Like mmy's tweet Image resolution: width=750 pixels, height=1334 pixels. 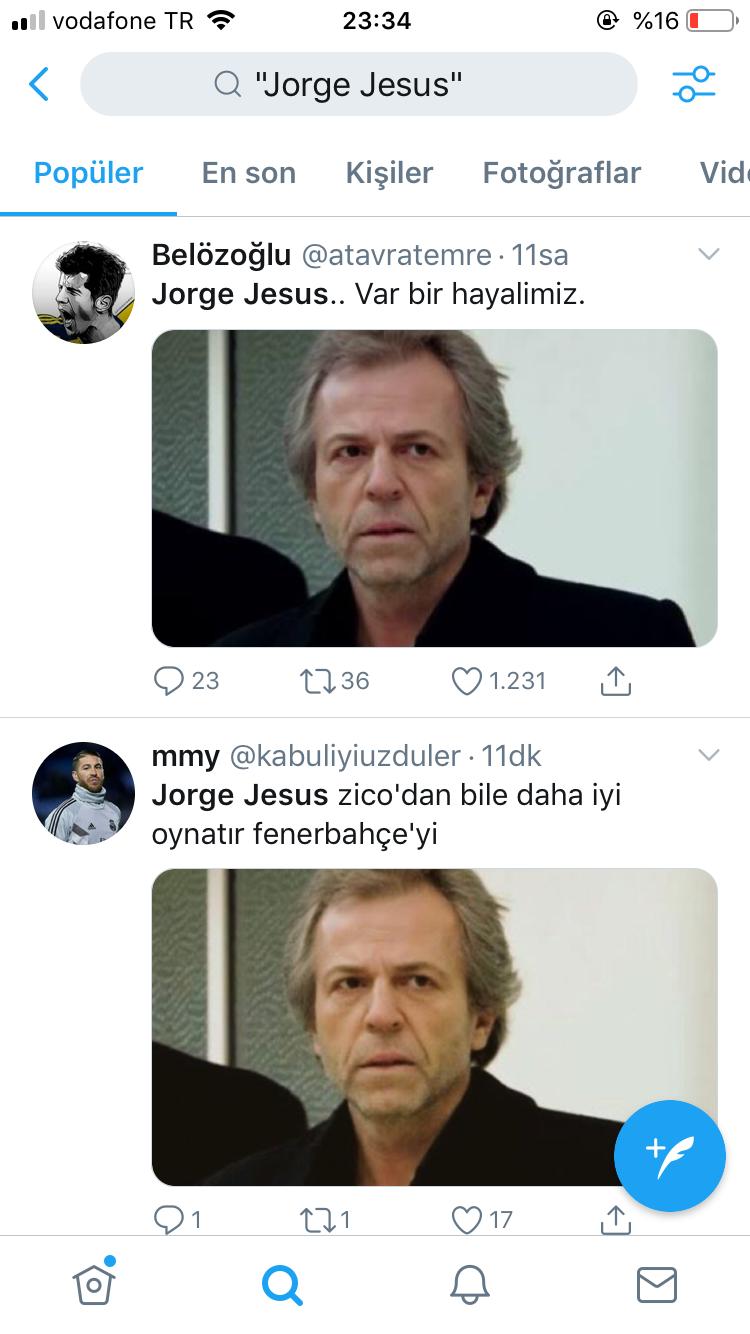[483, 1219]
